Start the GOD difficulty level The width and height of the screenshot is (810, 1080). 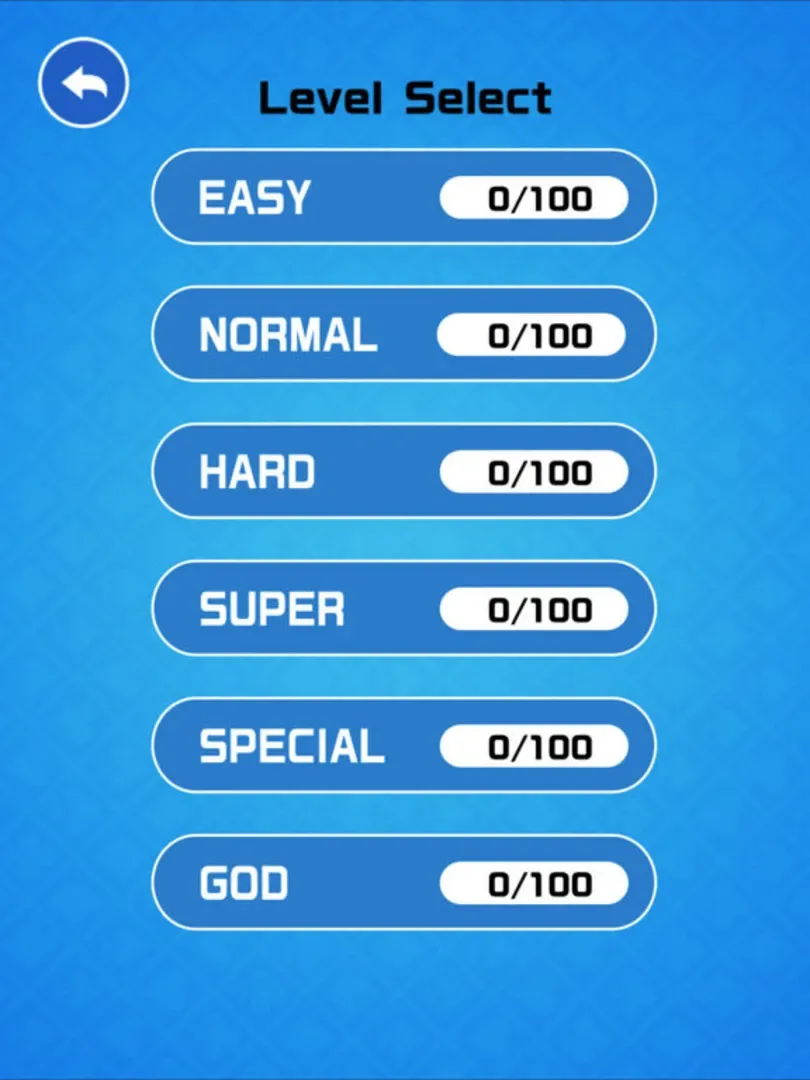click(x=403, y=882)
